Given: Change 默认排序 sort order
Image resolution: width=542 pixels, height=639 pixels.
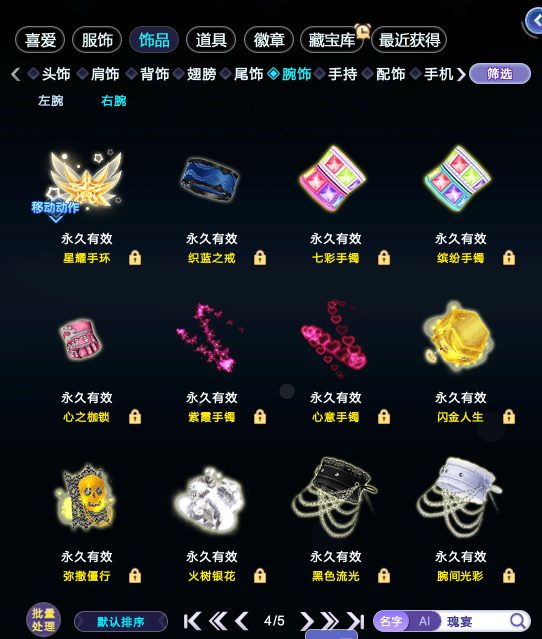Looking at the screenshot, I should pos(121,622).
